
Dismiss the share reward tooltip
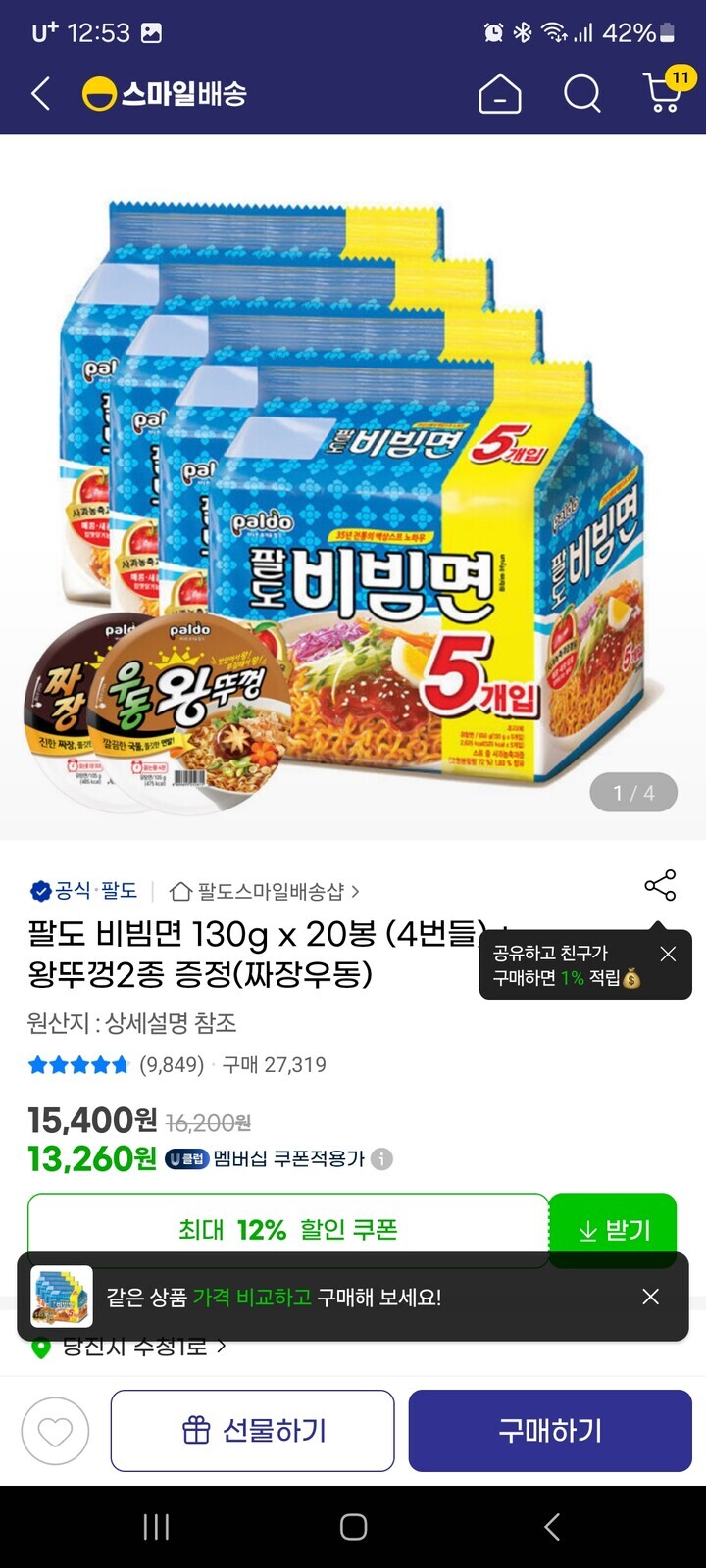(x=668, y=954)
